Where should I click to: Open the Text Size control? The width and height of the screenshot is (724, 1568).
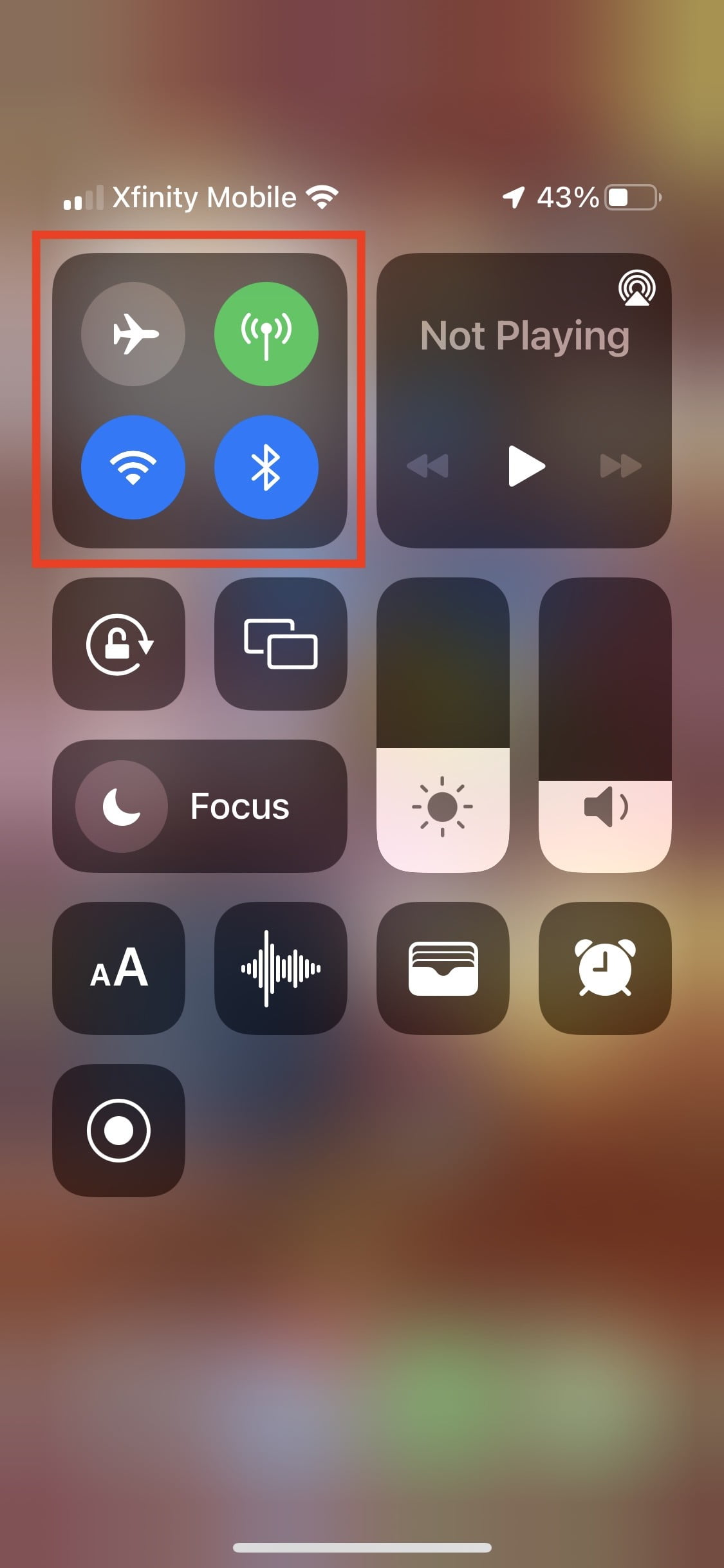tap(119, 968)
